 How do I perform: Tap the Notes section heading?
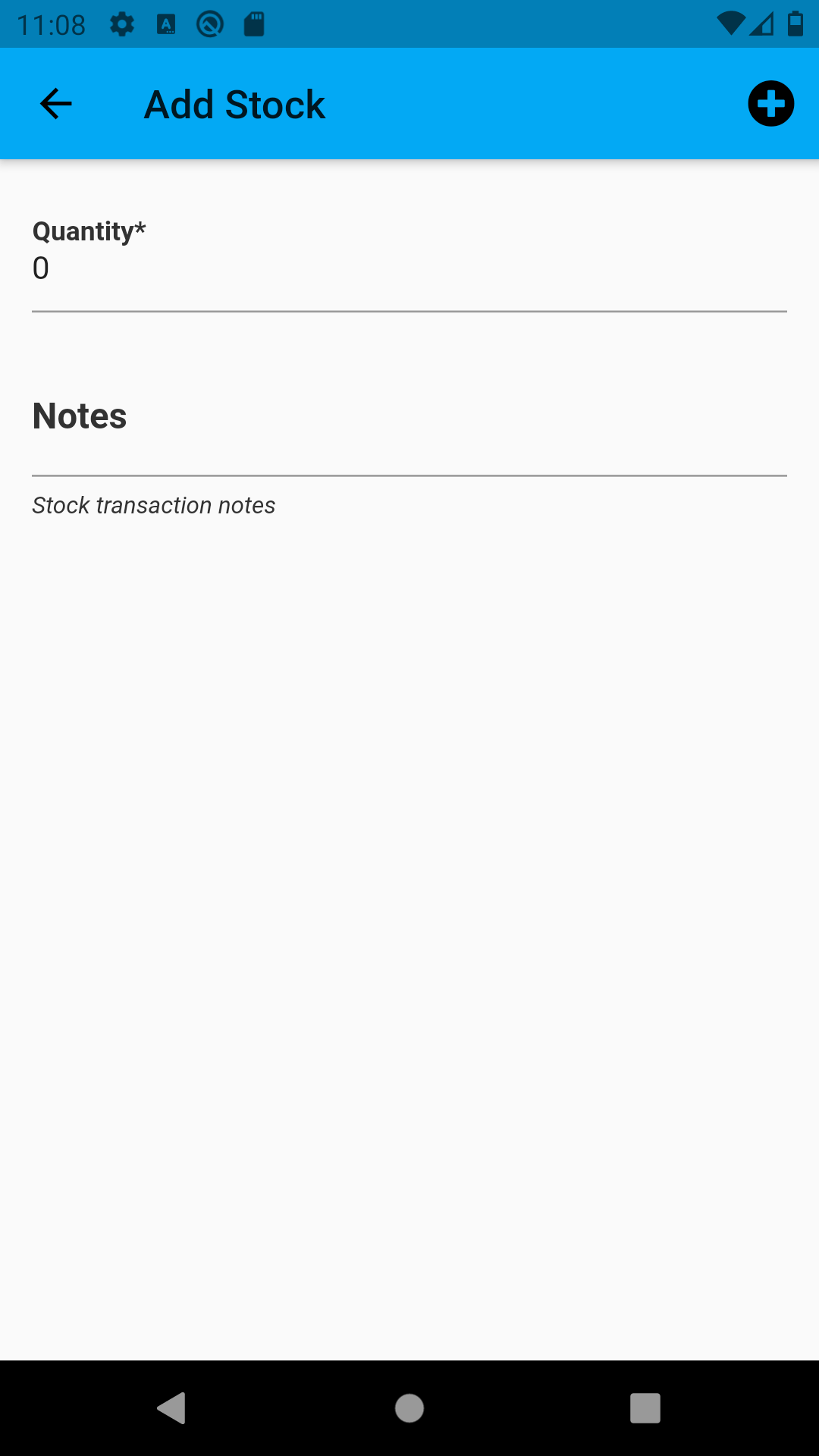tap(79, 416)
